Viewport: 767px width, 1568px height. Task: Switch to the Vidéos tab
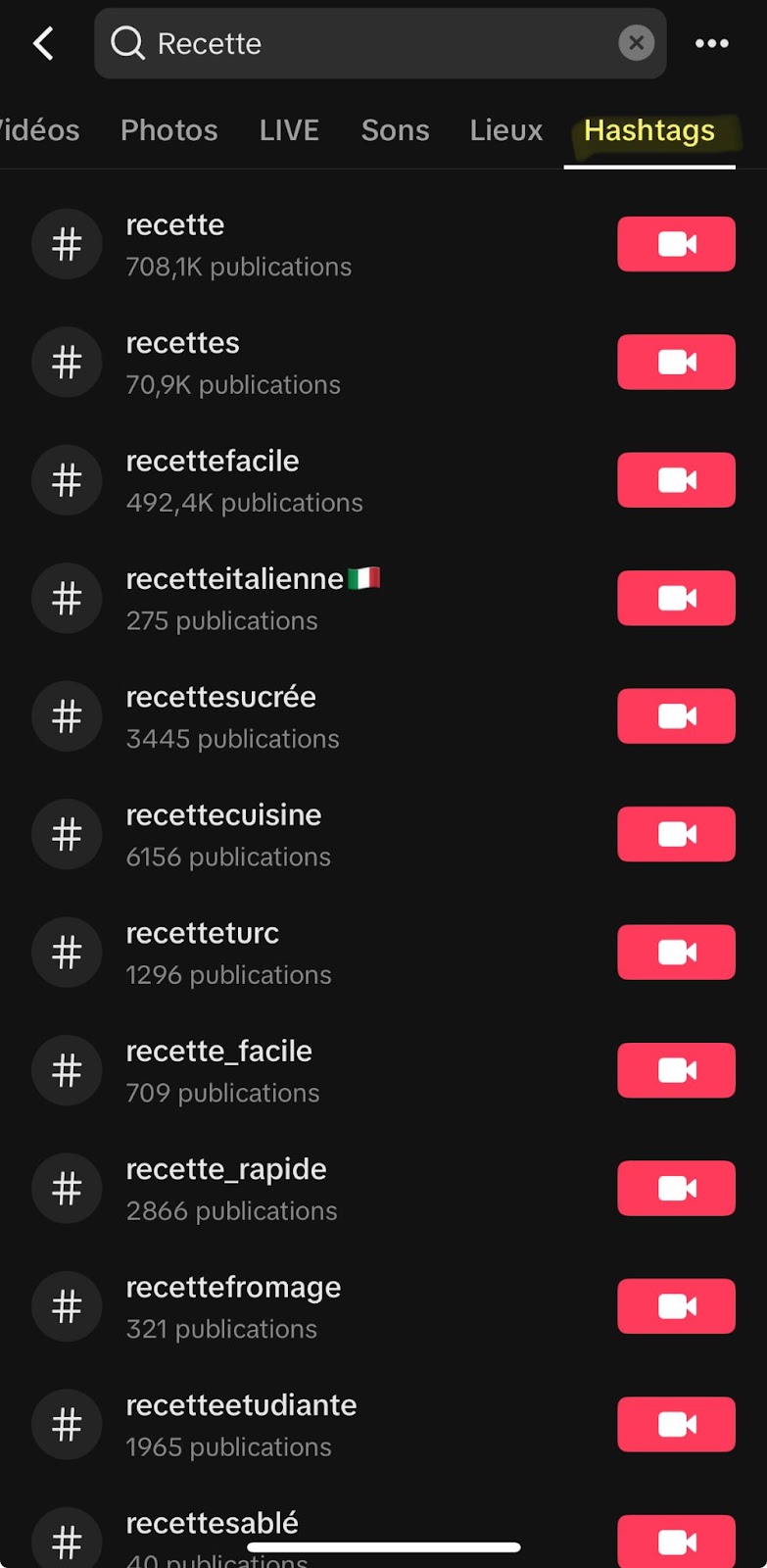39,130
